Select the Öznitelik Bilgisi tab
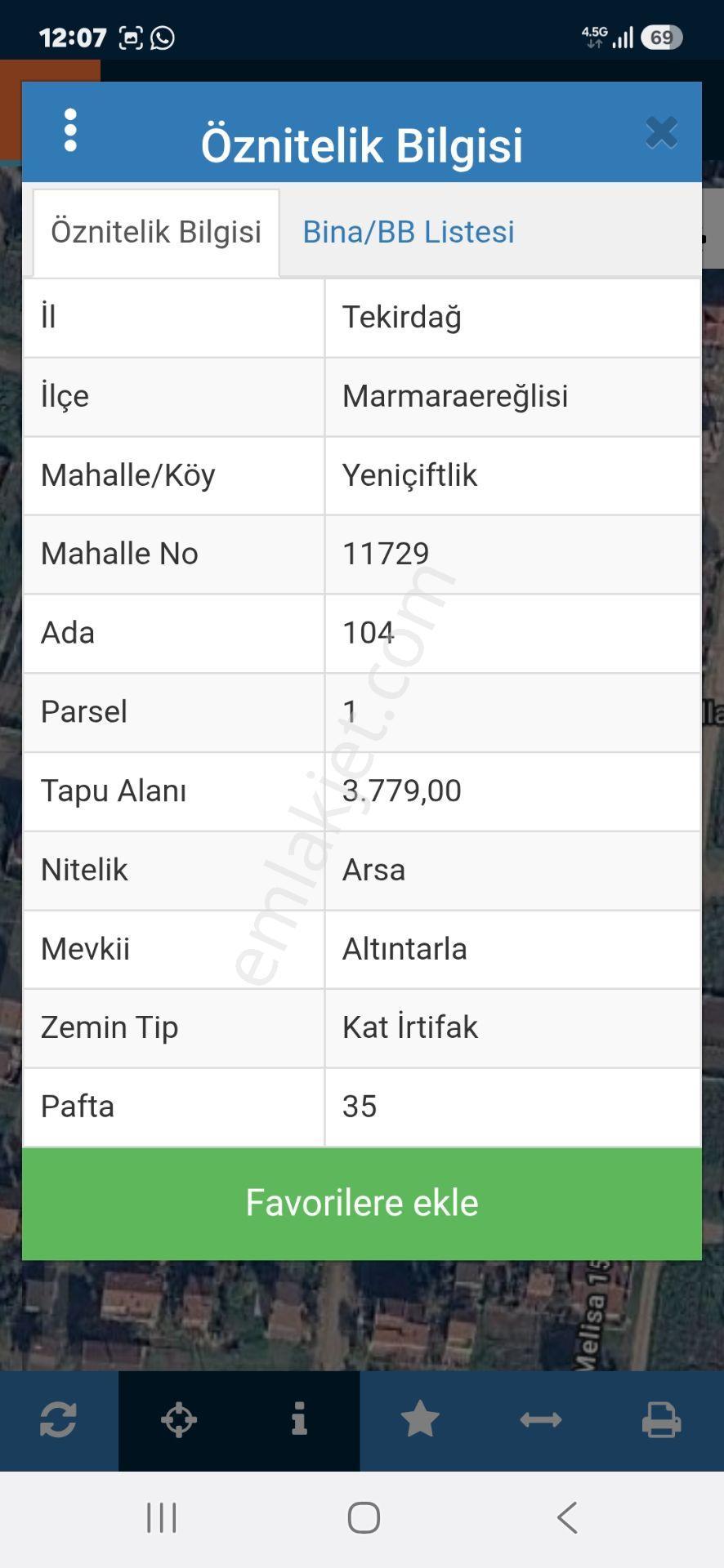Image resolution: width=724 pixels, height=1568 pixels. [x=156, y=232]
